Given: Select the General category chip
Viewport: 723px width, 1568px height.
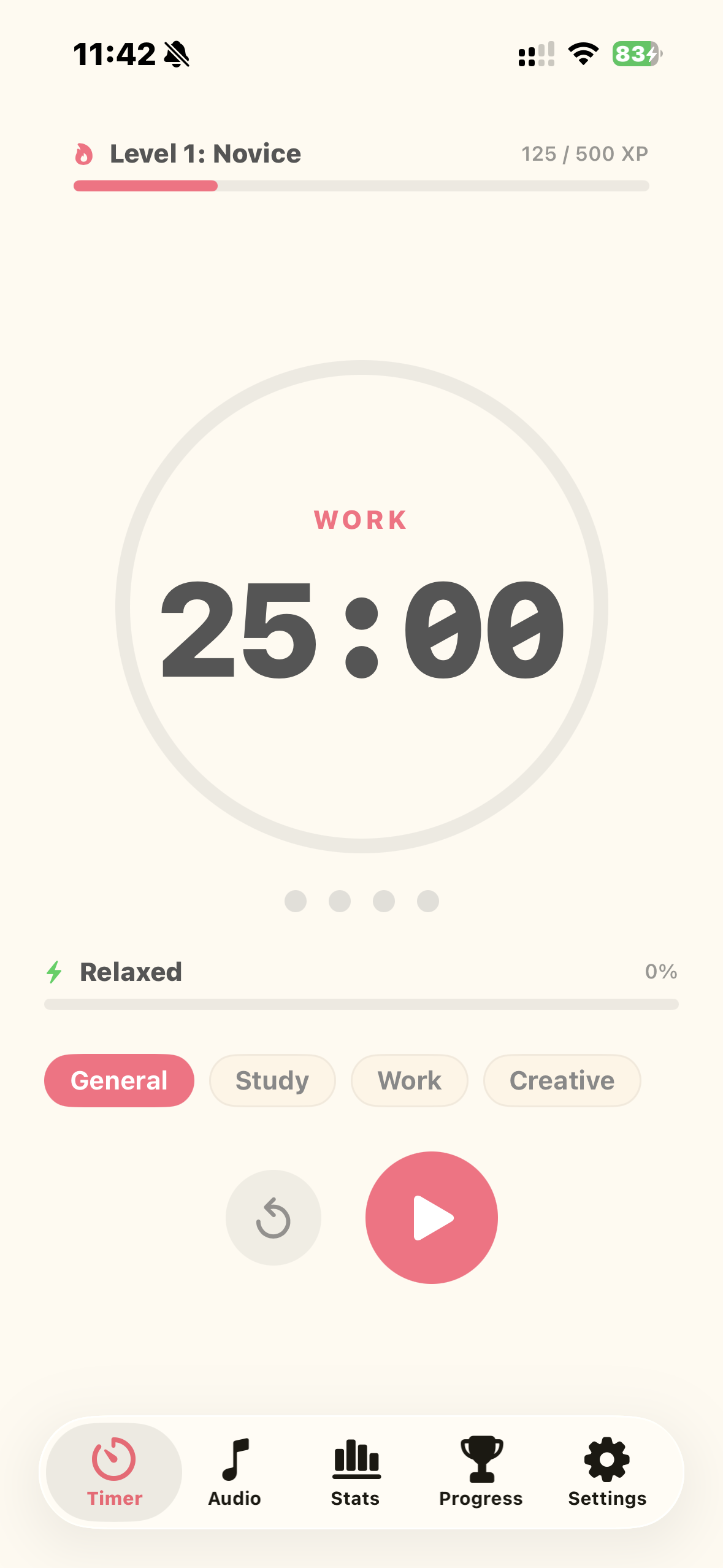Looking at the screenshot, I should (x=119, y=1080).
